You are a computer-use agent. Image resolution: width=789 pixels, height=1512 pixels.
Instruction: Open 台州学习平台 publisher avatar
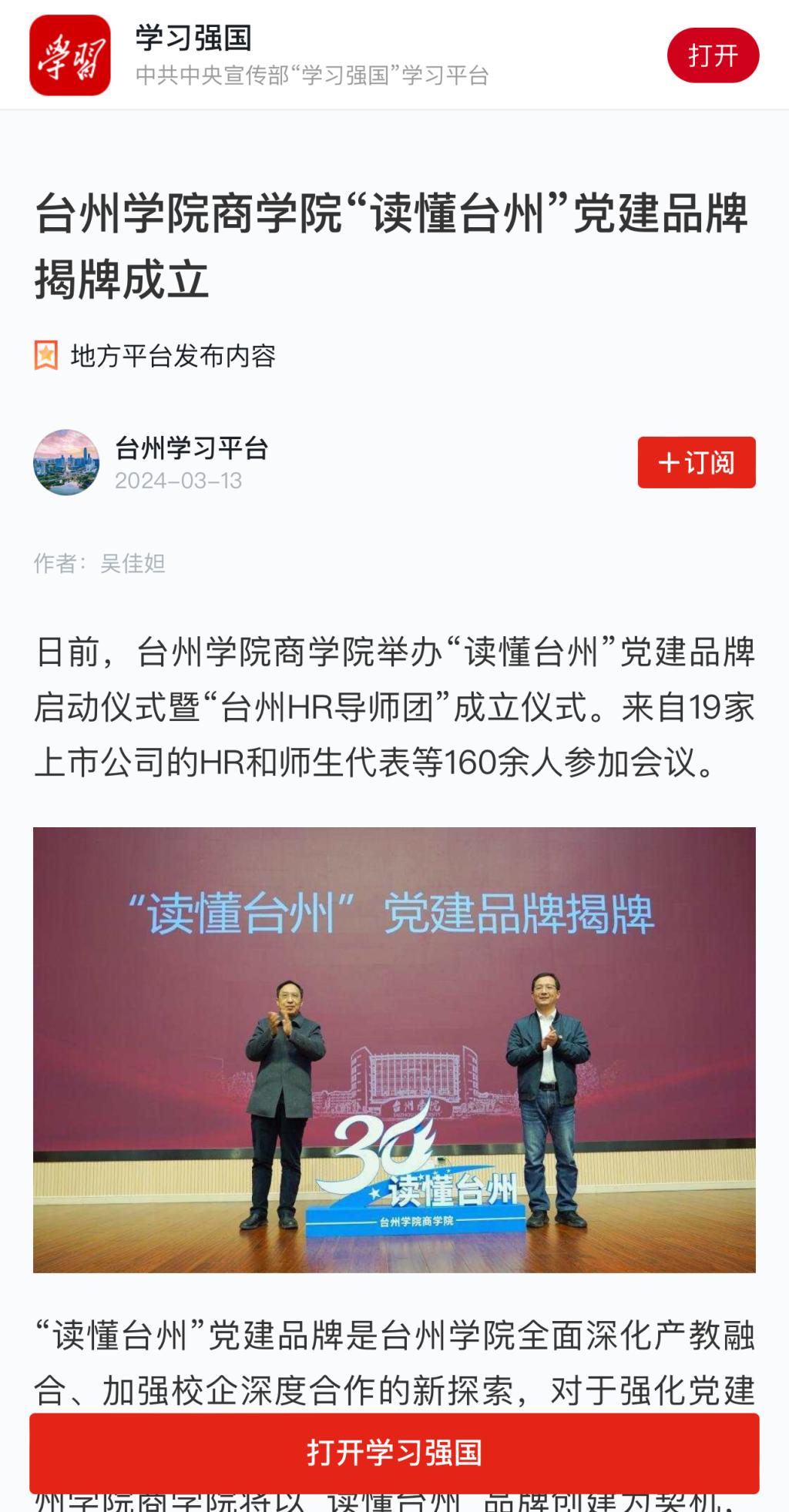pyautogui.click(x=66, y=462)
